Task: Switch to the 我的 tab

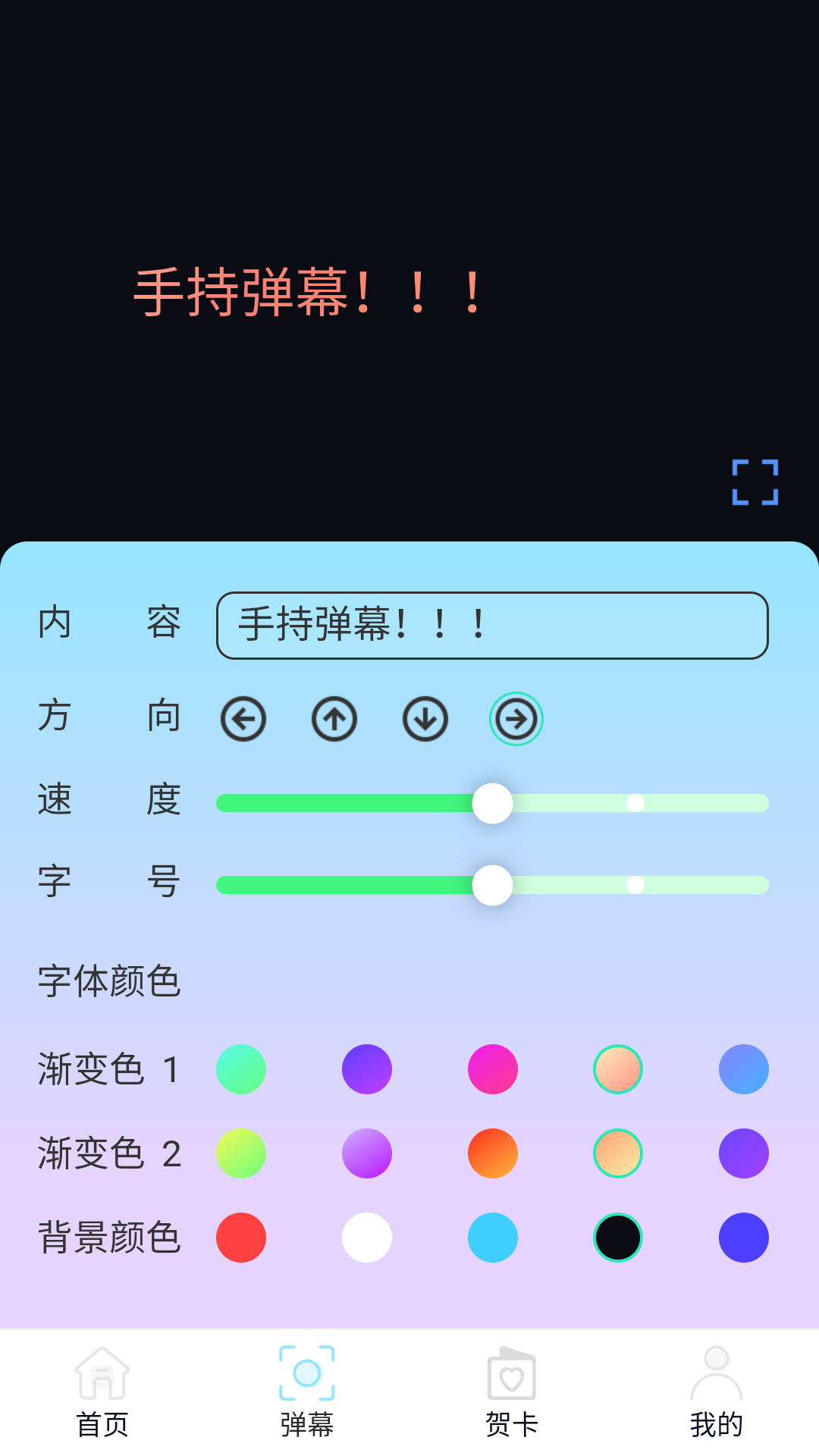Action: pos(716,1395)
